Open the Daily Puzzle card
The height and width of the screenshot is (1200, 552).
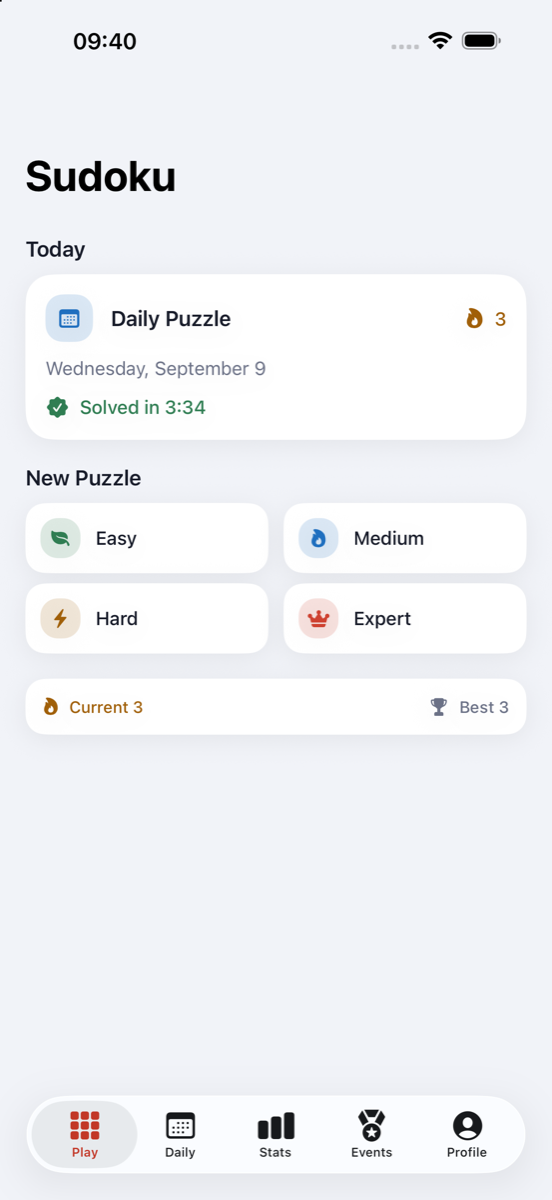point(276,357)
